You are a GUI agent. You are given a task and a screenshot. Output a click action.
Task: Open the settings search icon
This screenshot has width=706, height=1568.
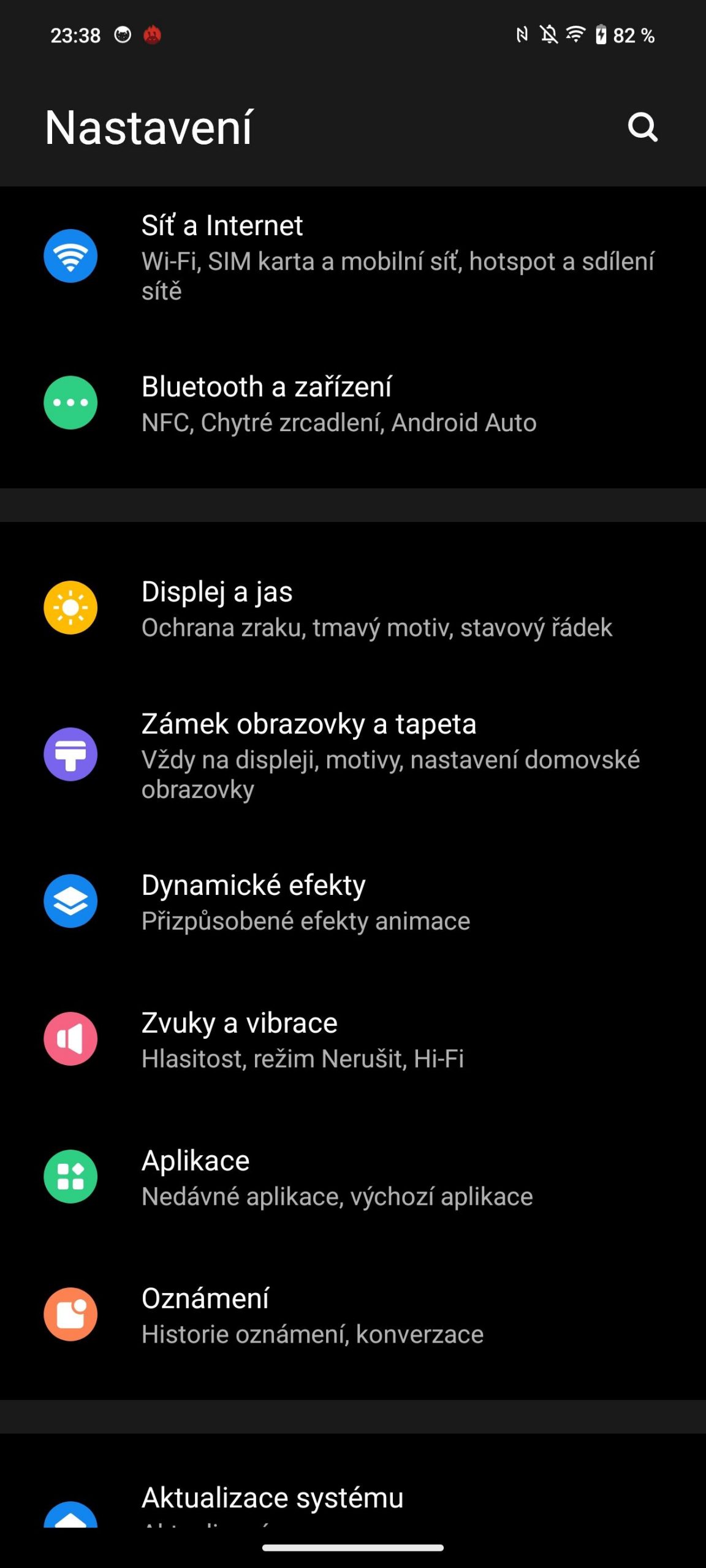[x=642, y=127]
